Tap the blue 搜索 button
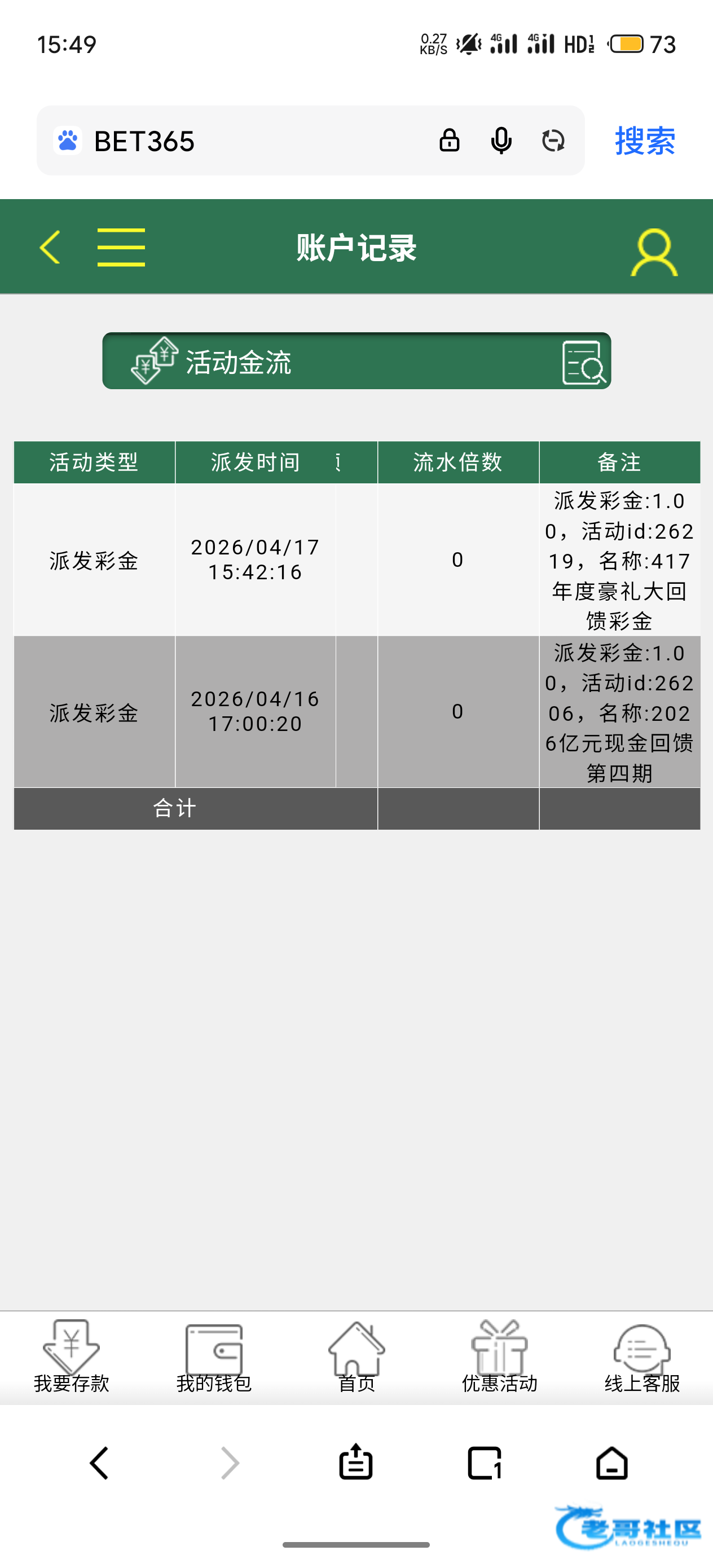The height and width of the screenshot is (1568, 713). pyautogui.click(x=645, y=140)
